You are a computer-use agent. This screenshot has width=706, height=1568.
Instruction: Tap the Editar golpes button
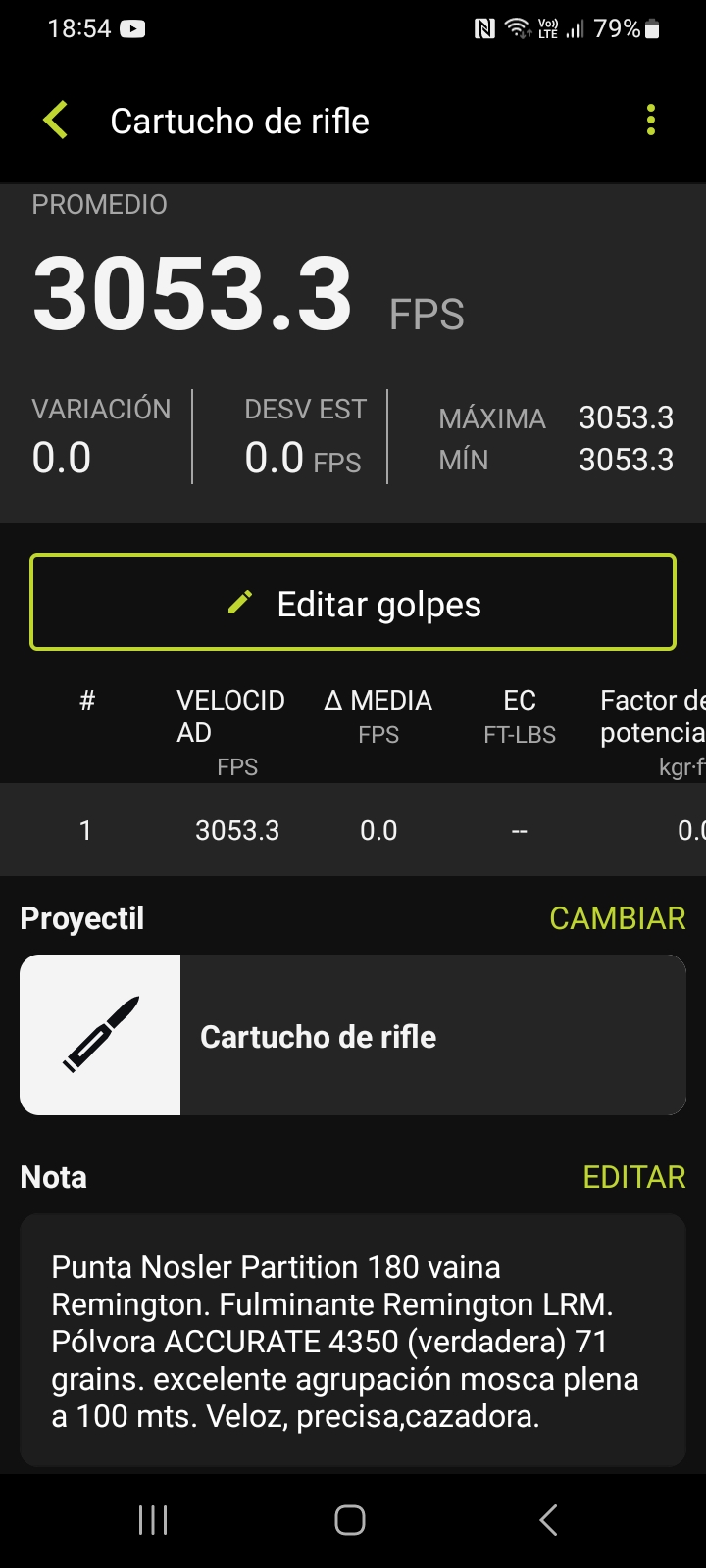coord(353,603)
